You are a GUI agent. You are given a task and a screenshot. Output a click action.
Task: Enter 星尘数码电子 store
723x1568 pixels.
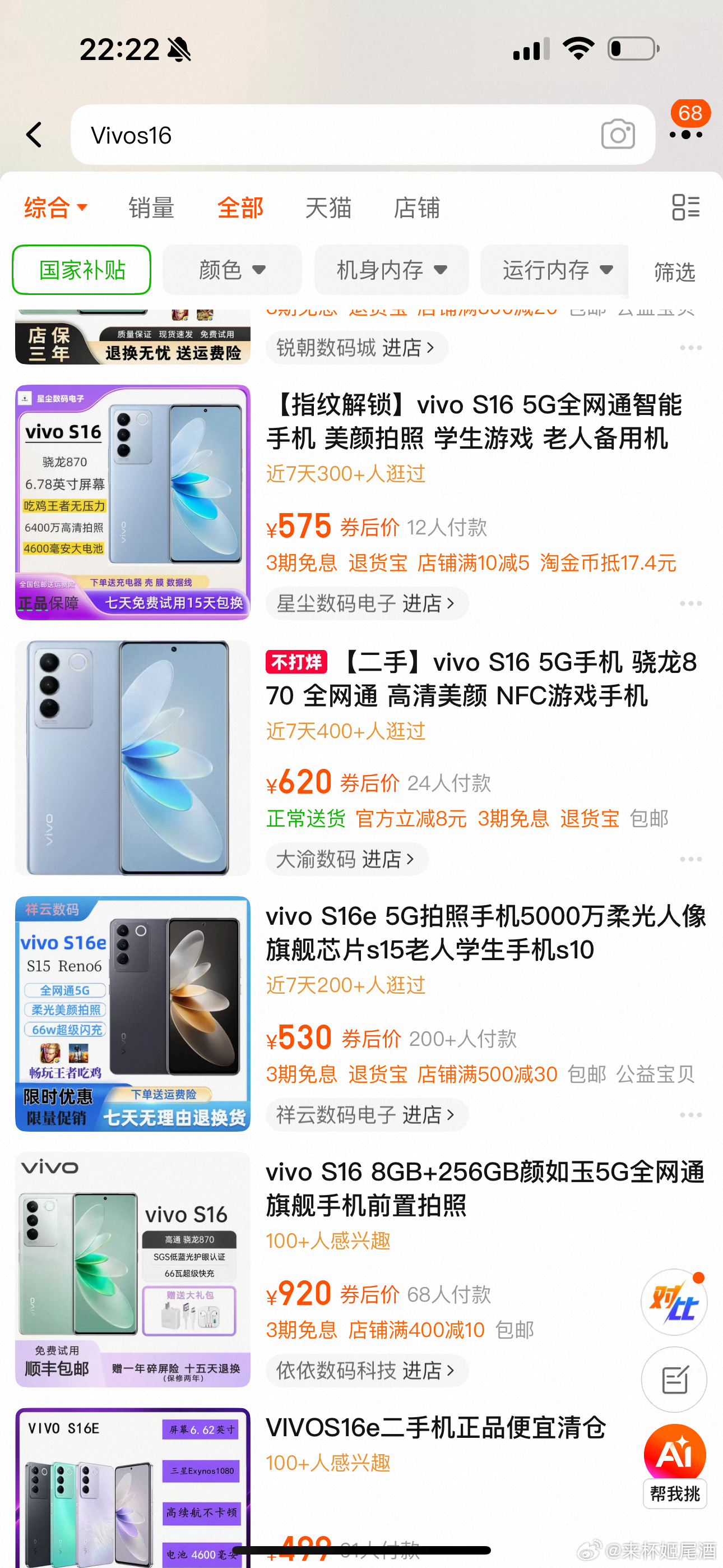click(x=367, y=603)
